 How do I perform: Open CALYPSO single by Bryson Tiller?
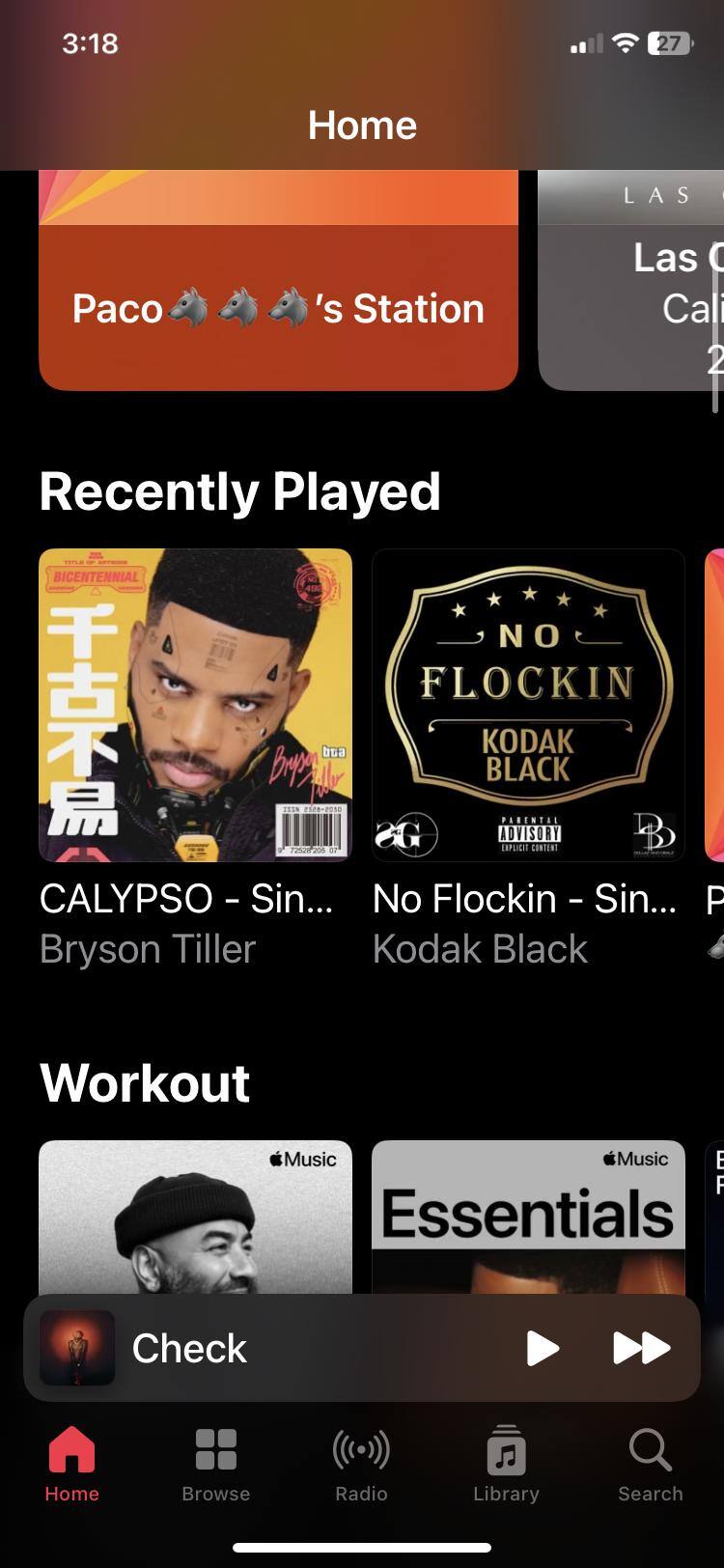click(x=195, y=705)
